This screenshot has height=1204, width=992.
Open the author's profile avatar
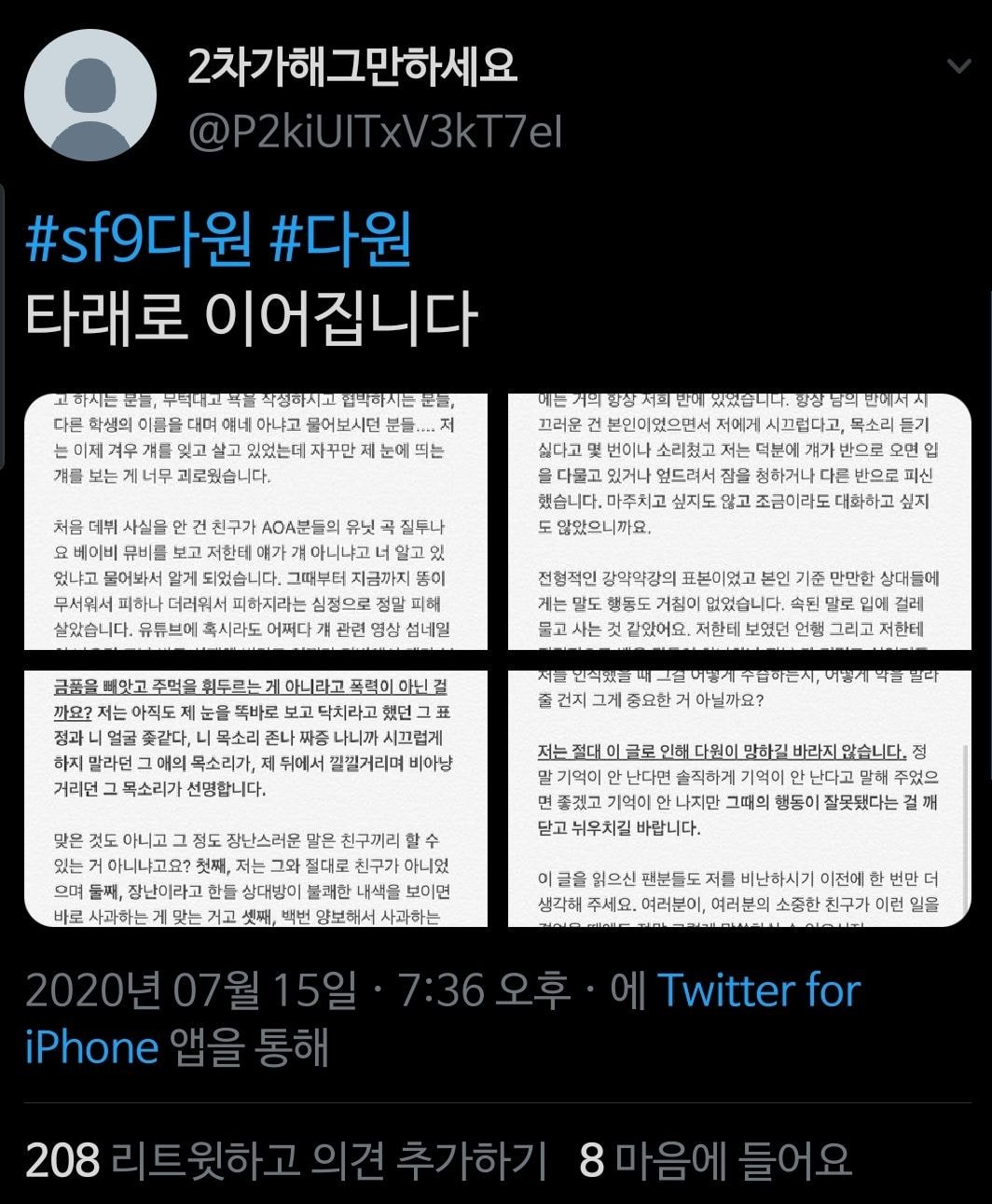(x=90, y=96)
